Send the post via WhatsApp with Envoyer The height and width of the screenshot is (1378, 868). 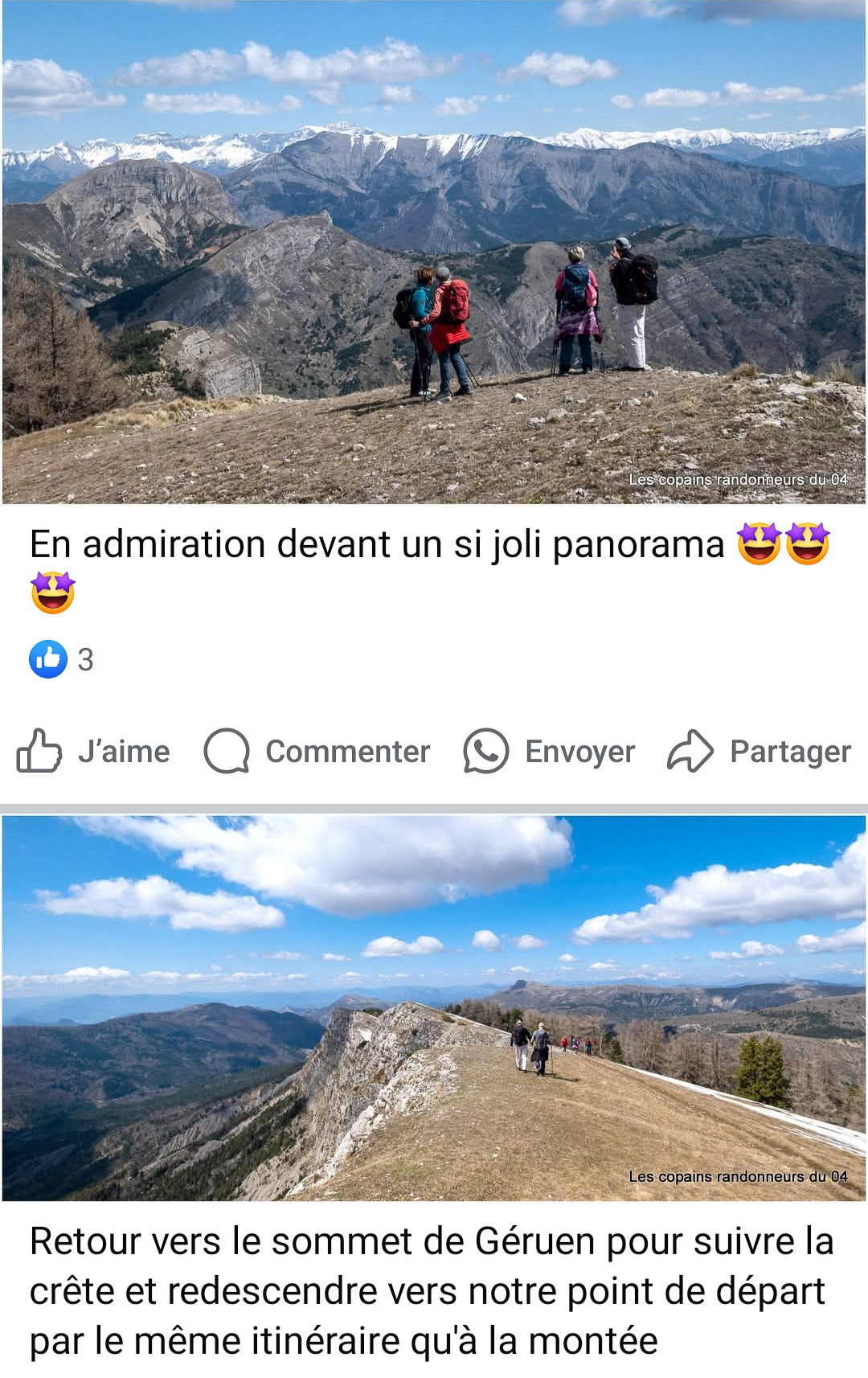click(x=549, y=751)
